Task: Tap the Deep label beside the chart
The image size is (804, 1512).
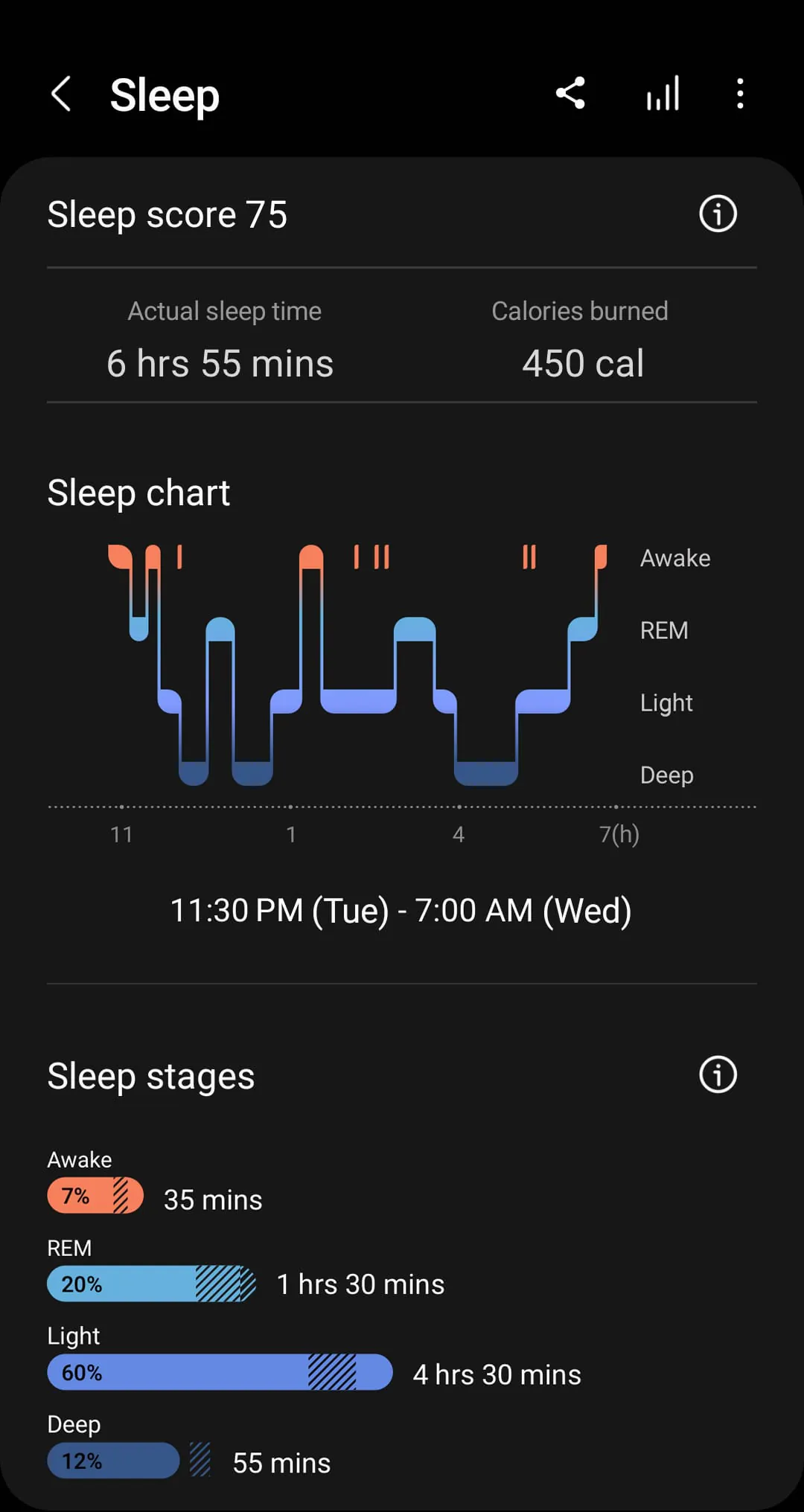Action: [x=666, y=775]
